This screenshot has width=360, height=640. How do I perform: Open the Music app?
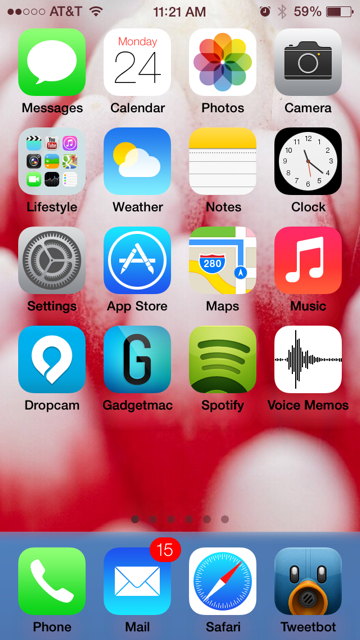308,260
